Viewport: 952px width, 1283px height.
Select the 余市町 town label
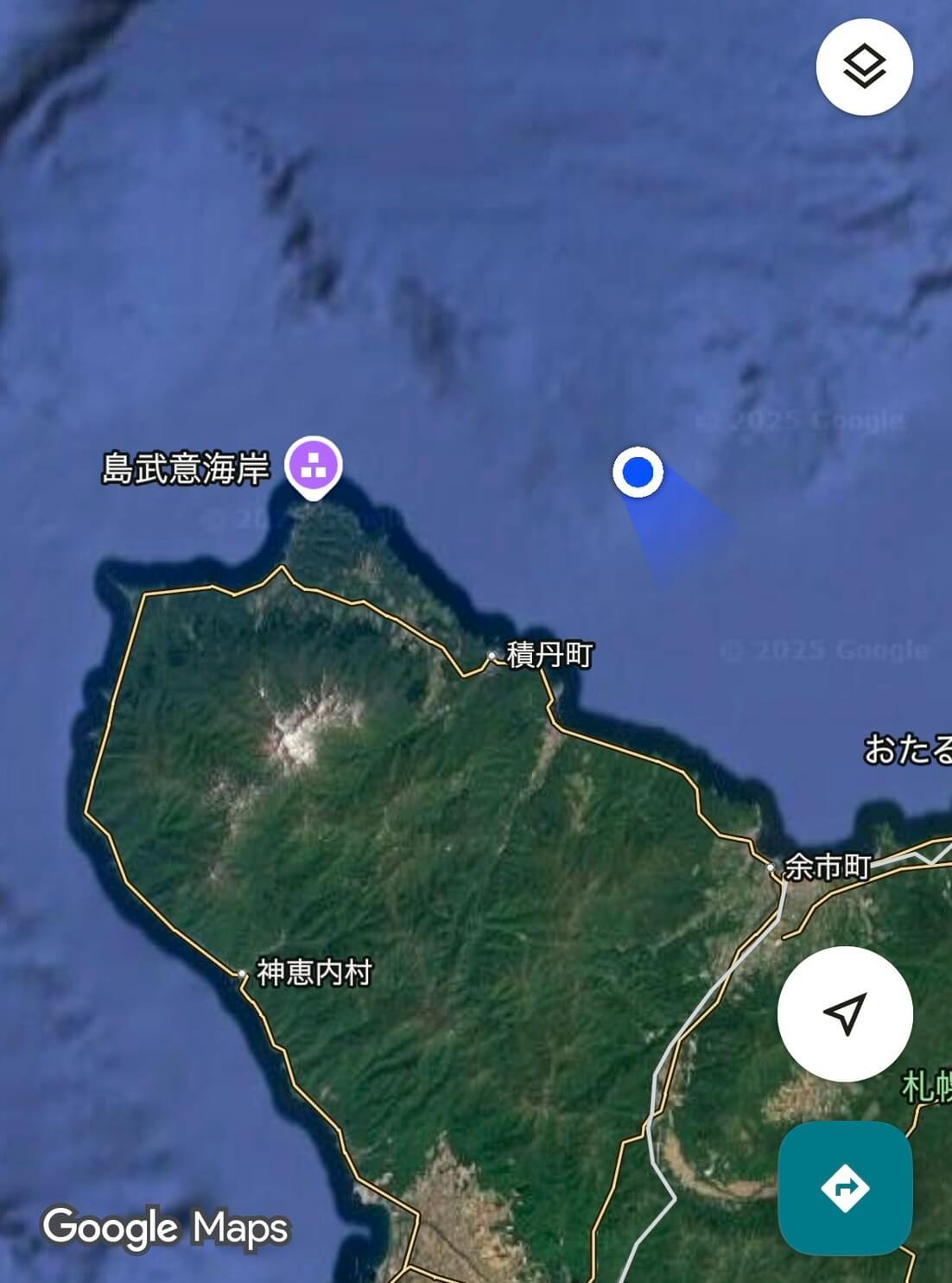click(828, 864)
